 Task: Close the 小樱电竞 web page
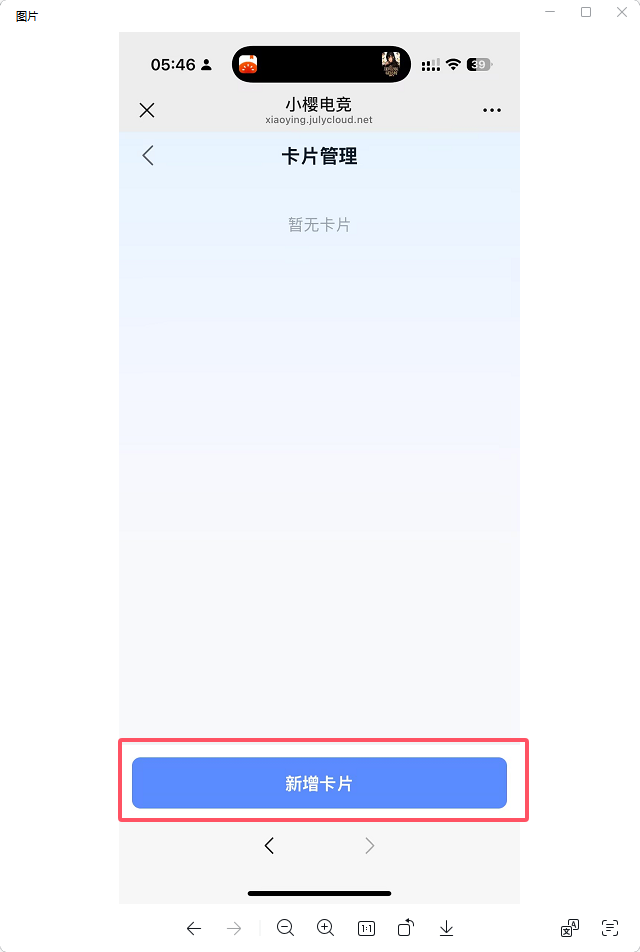click(x=147, y=110)
